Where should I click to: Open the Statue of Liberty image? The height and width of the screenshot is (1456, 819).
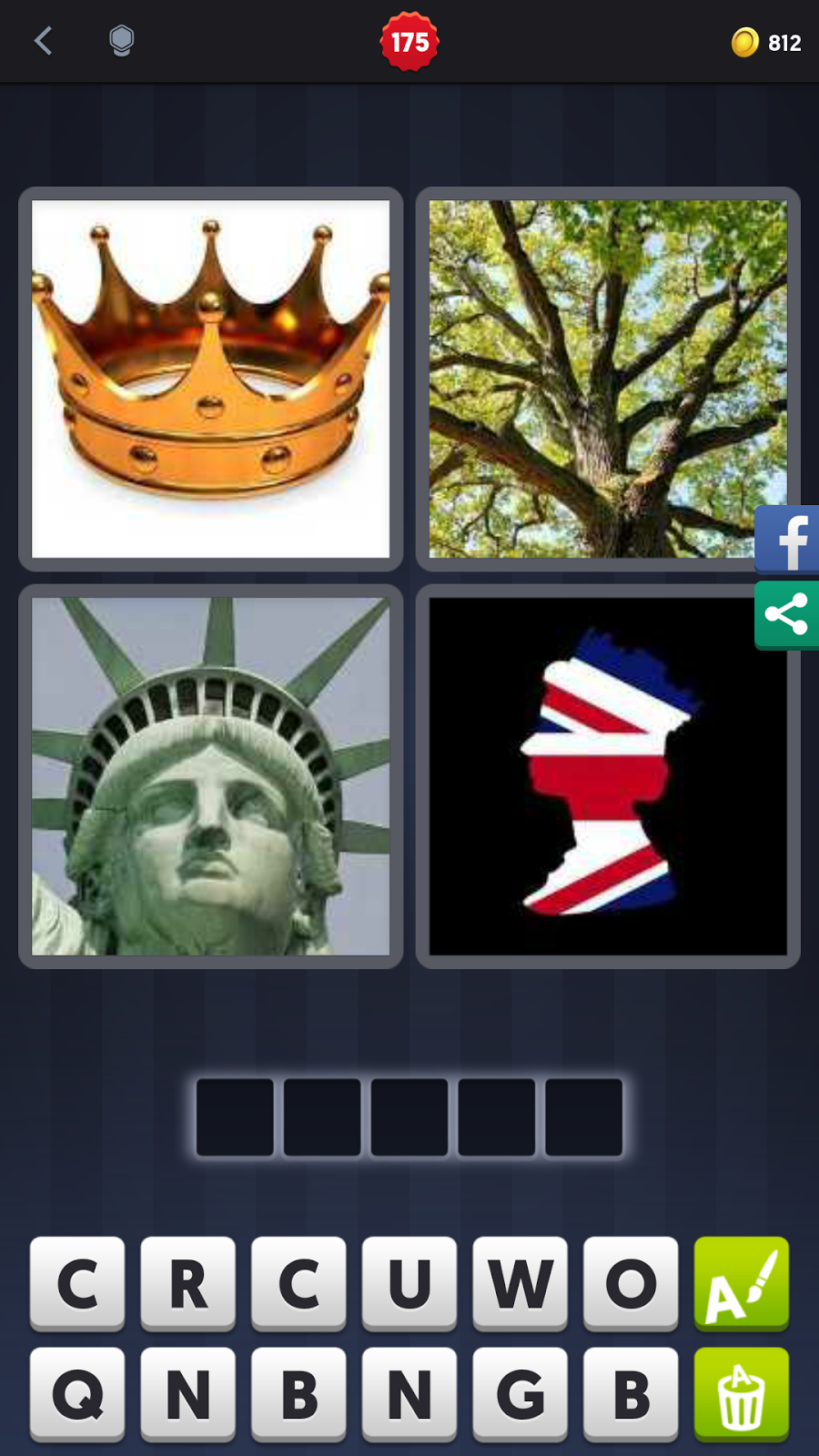click(210, 776)
